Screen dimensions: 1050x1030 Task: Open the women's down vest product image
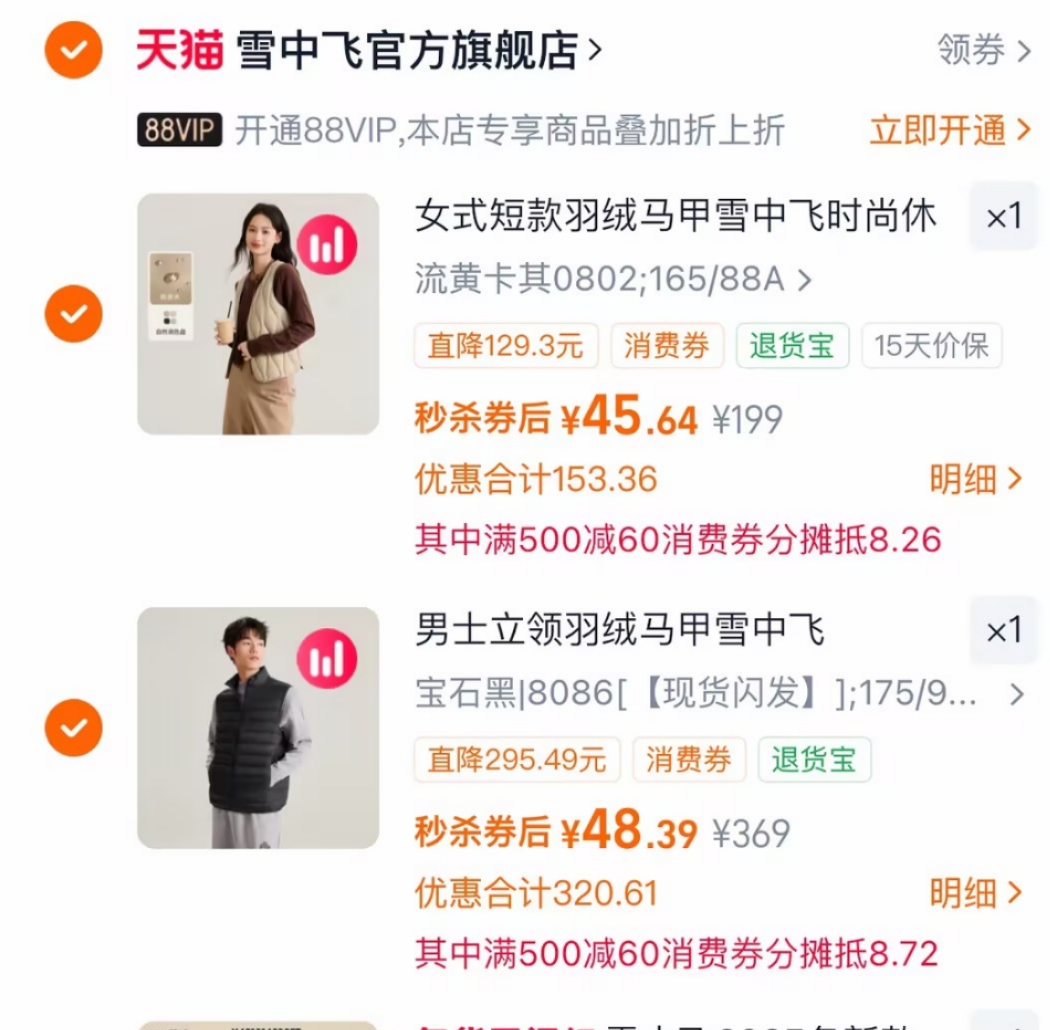258,314
